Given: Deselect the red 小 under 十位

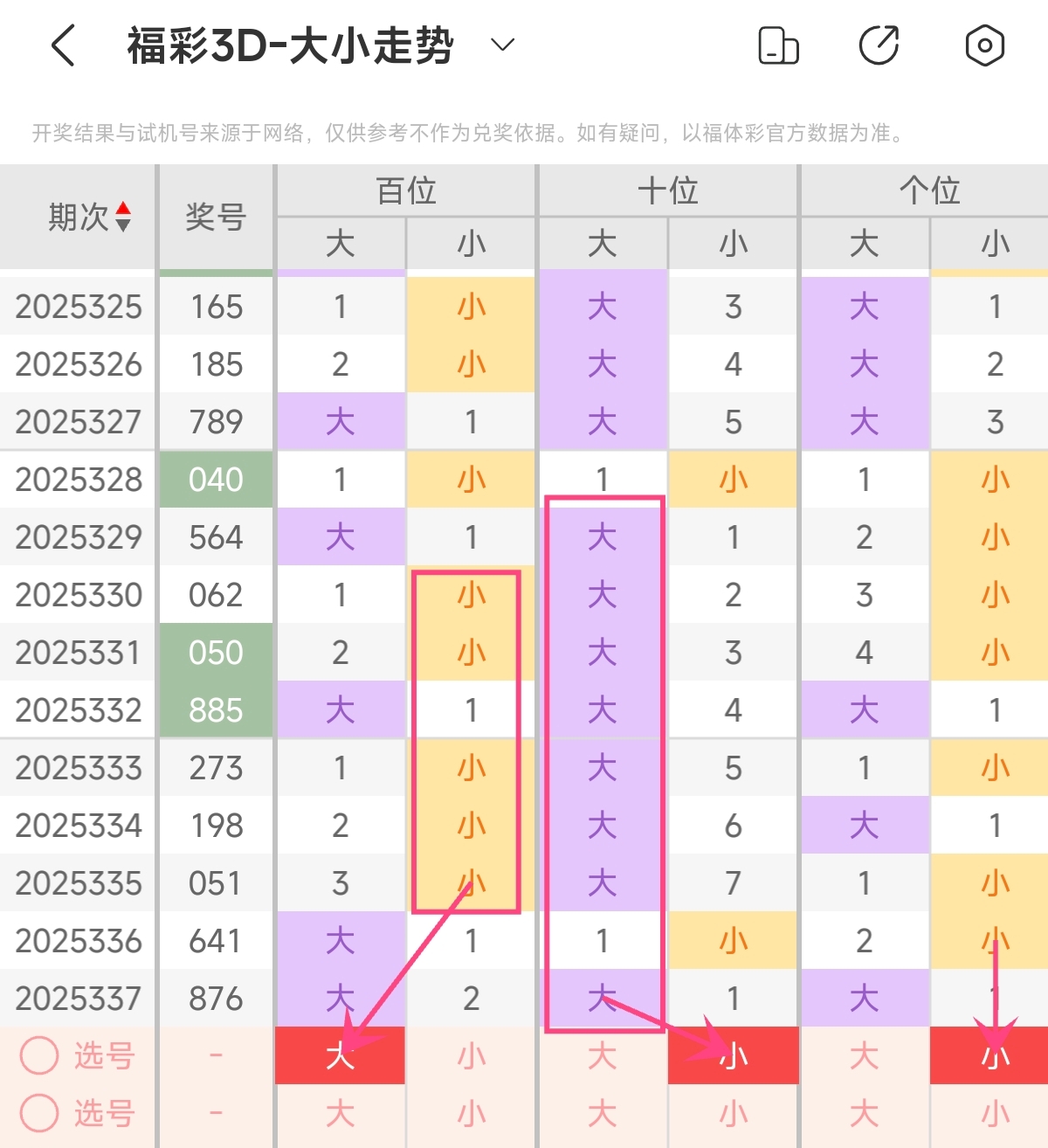Looking at the screenshot, I should coord(734,1055).
